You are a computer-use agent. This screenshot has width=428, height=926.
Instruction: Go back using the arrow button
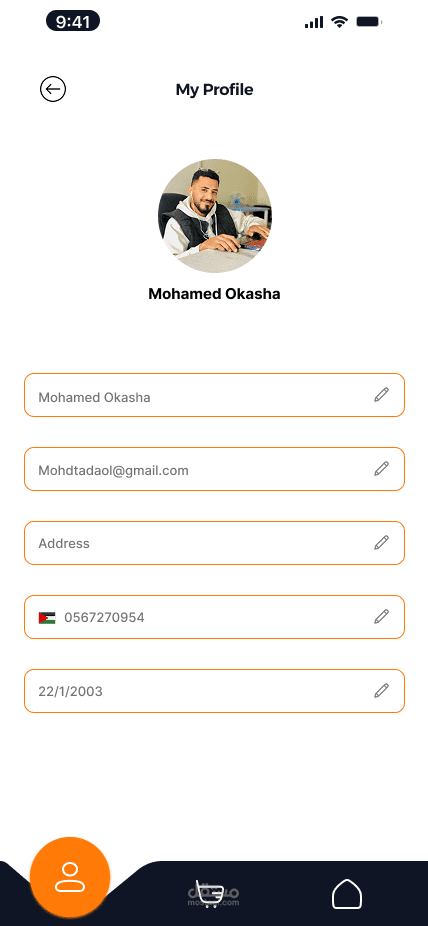(53, 89)
